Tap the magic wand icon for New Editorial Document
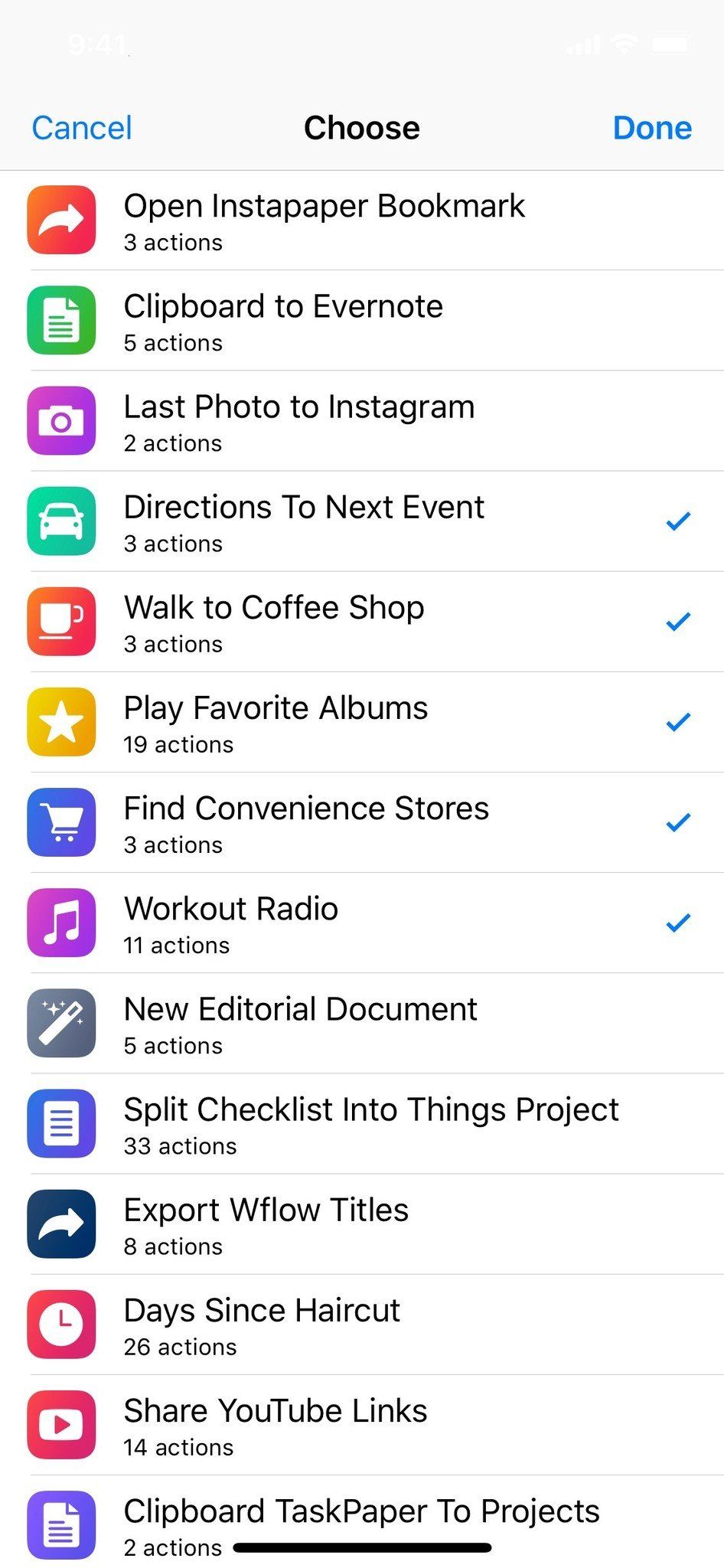 coord(61,1024)
